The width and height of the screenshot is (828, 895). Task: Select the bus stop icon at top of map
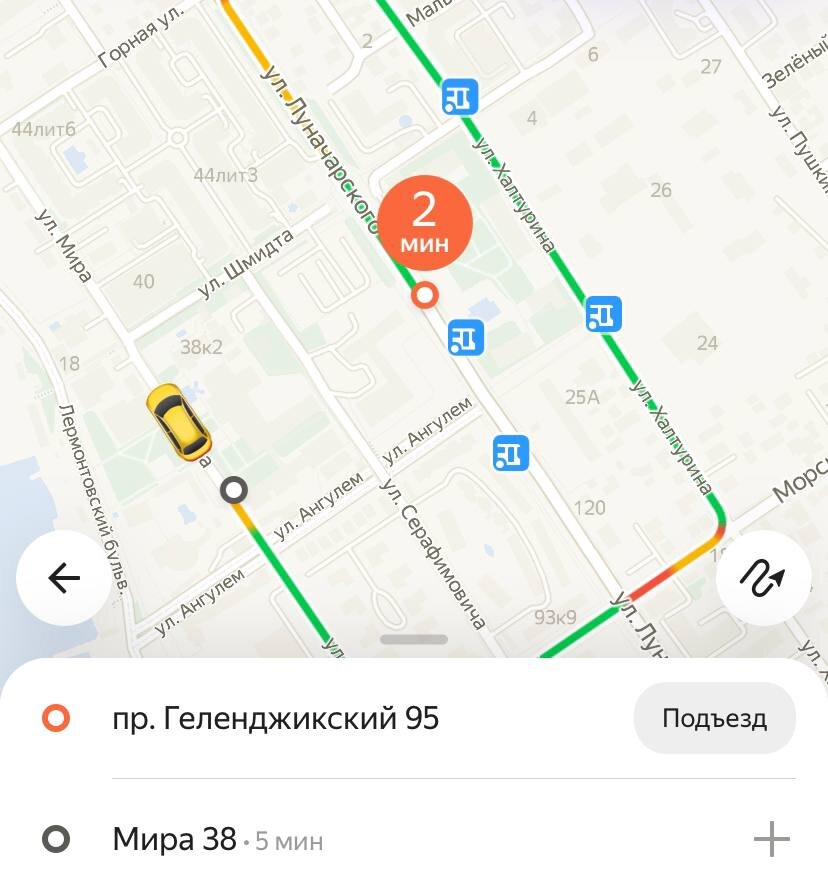[x=460, y=97]
